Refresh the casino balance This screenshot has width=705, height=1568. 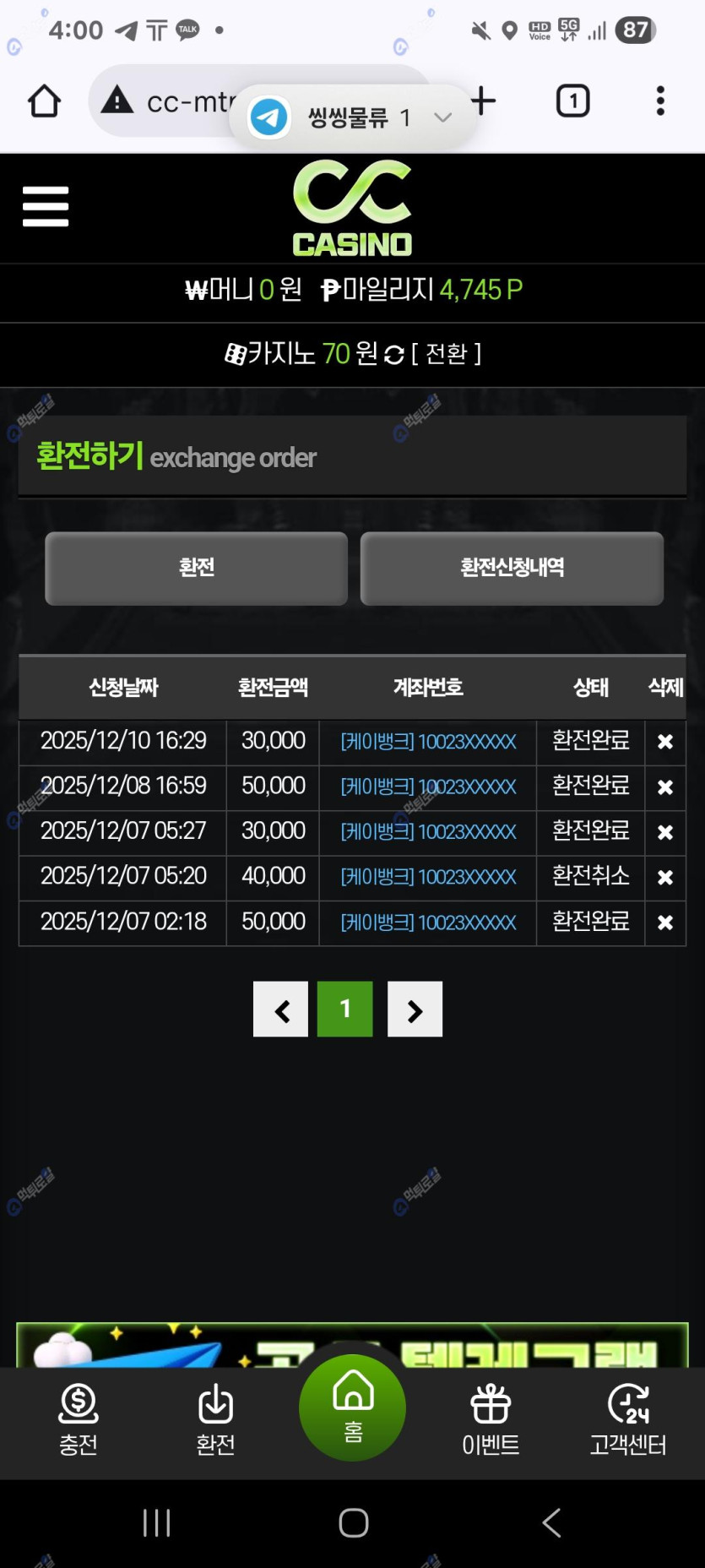pos(393,355)
